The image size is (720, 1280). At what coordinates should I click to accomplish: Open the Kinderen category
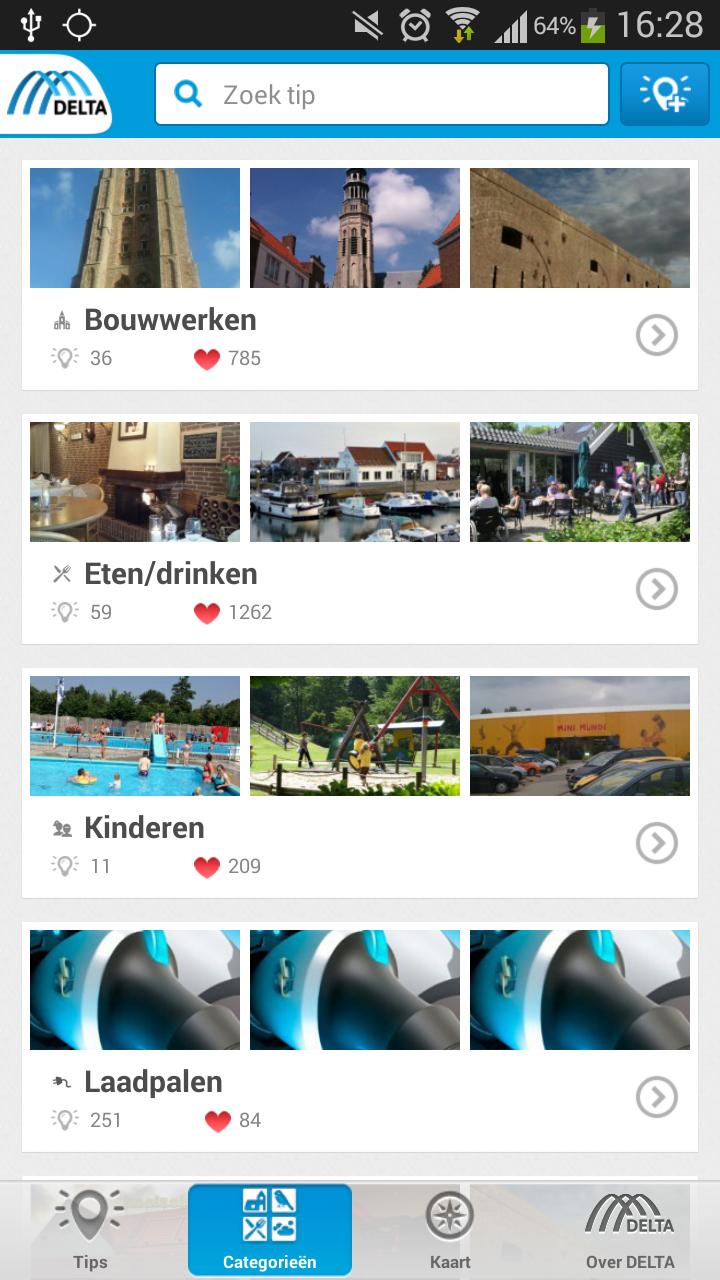pos(657,844)
